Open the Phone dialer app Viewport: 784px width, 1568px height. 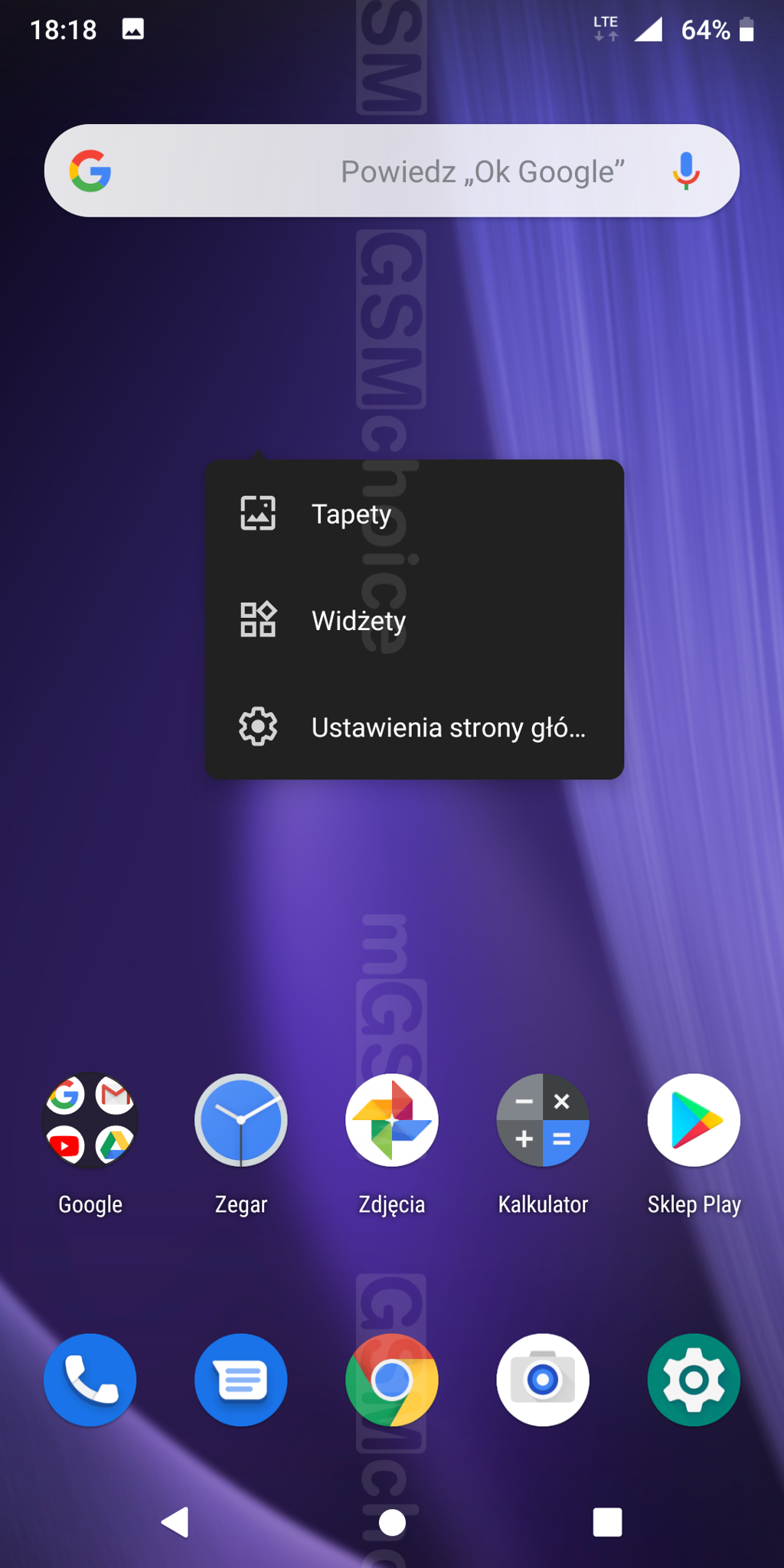click(x=90, y=1380)
